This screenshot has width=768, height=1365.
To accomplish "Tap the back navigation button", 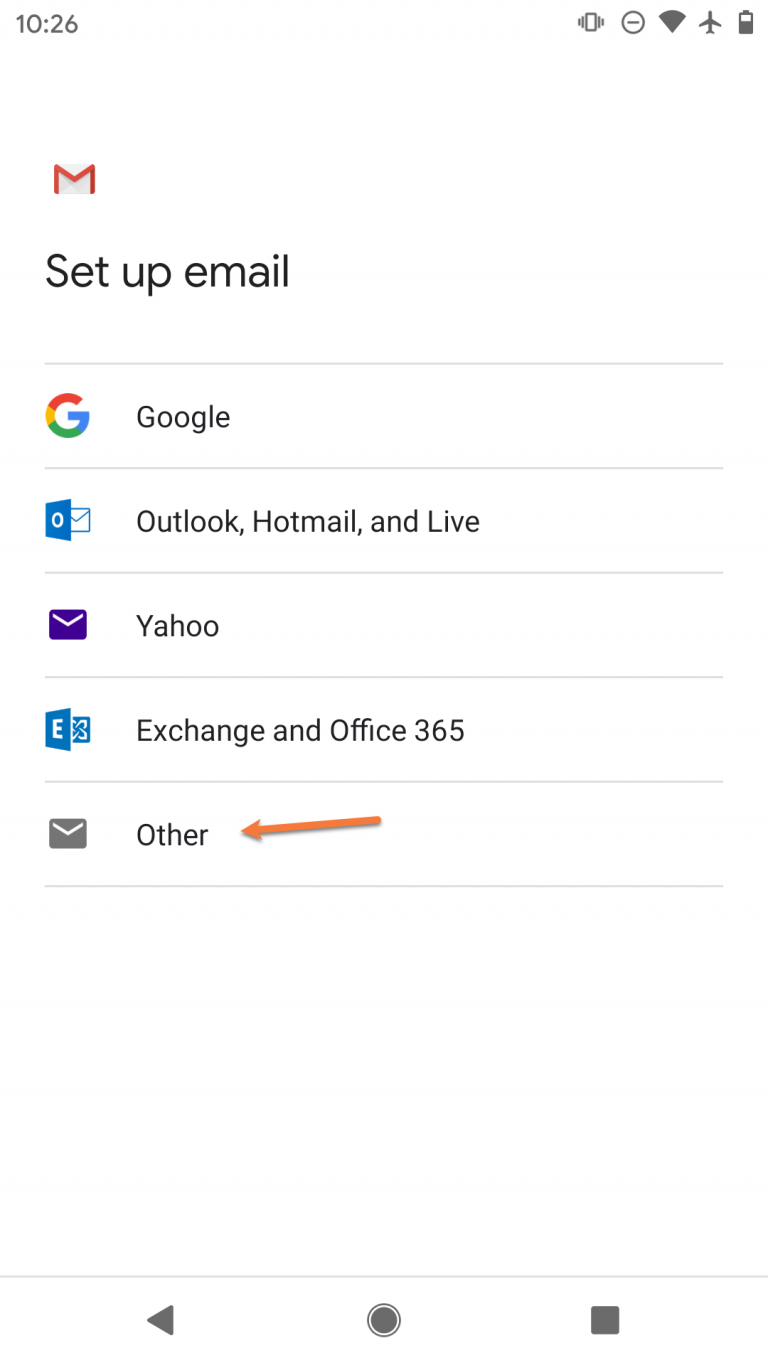I will (x=161, y=1319).
